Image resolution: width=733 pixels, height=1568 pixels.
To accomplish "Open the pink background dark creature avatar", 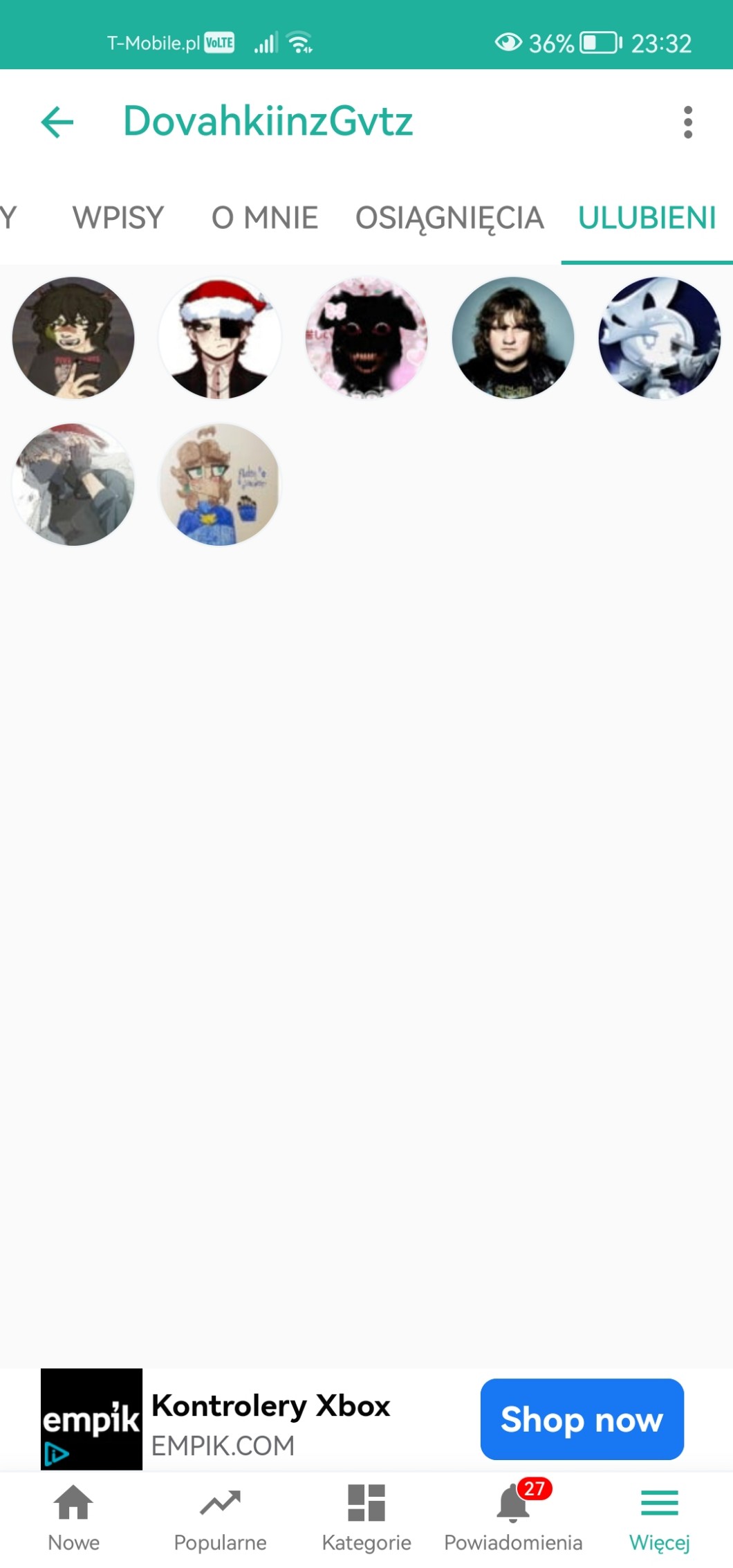I will (366, 338).
